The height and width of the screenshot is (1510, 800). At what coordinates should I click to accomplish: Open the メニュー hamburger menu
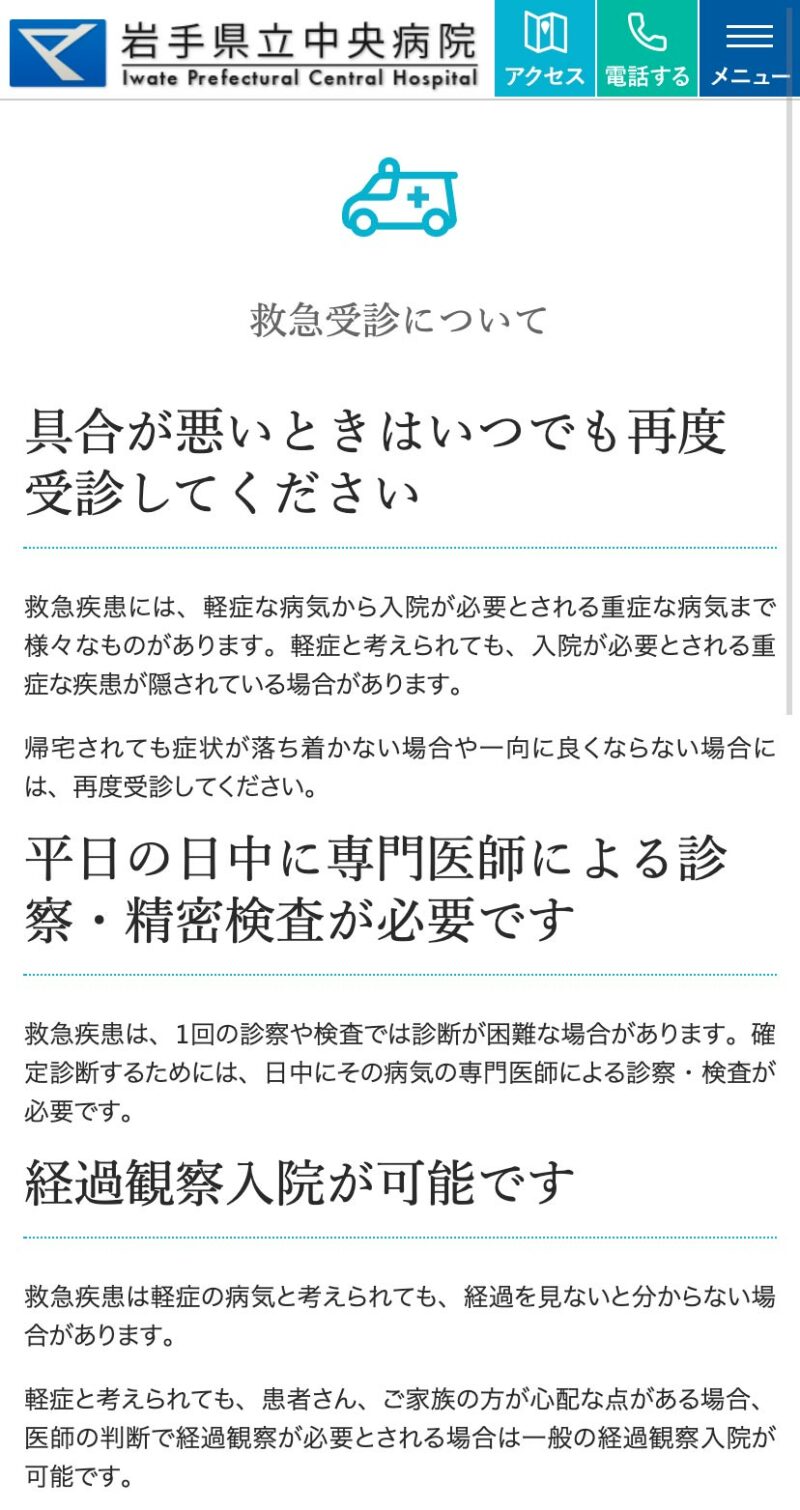(750, 48)
